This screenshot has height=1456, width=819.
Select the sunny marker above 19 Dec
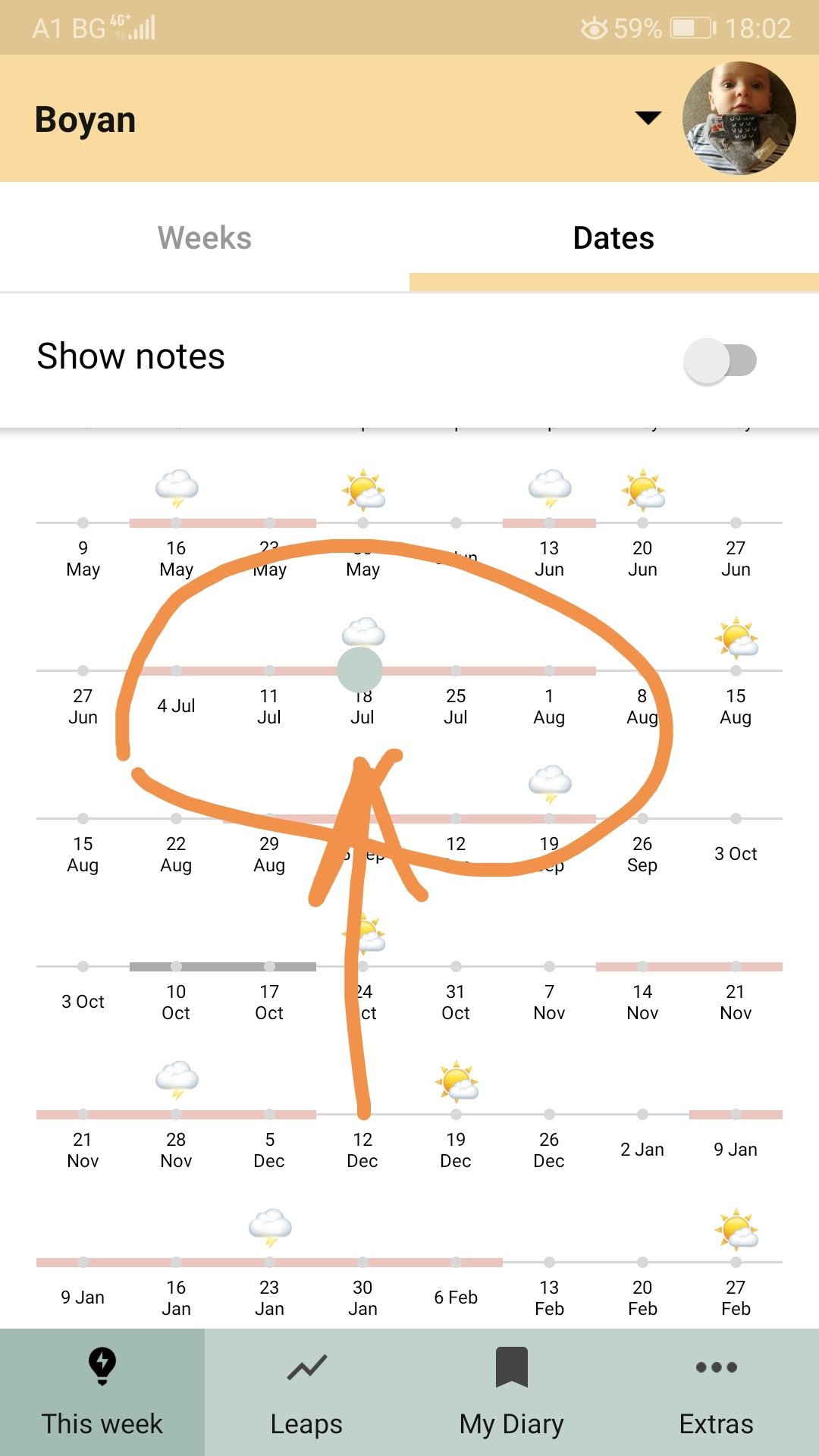[457, 1081]
